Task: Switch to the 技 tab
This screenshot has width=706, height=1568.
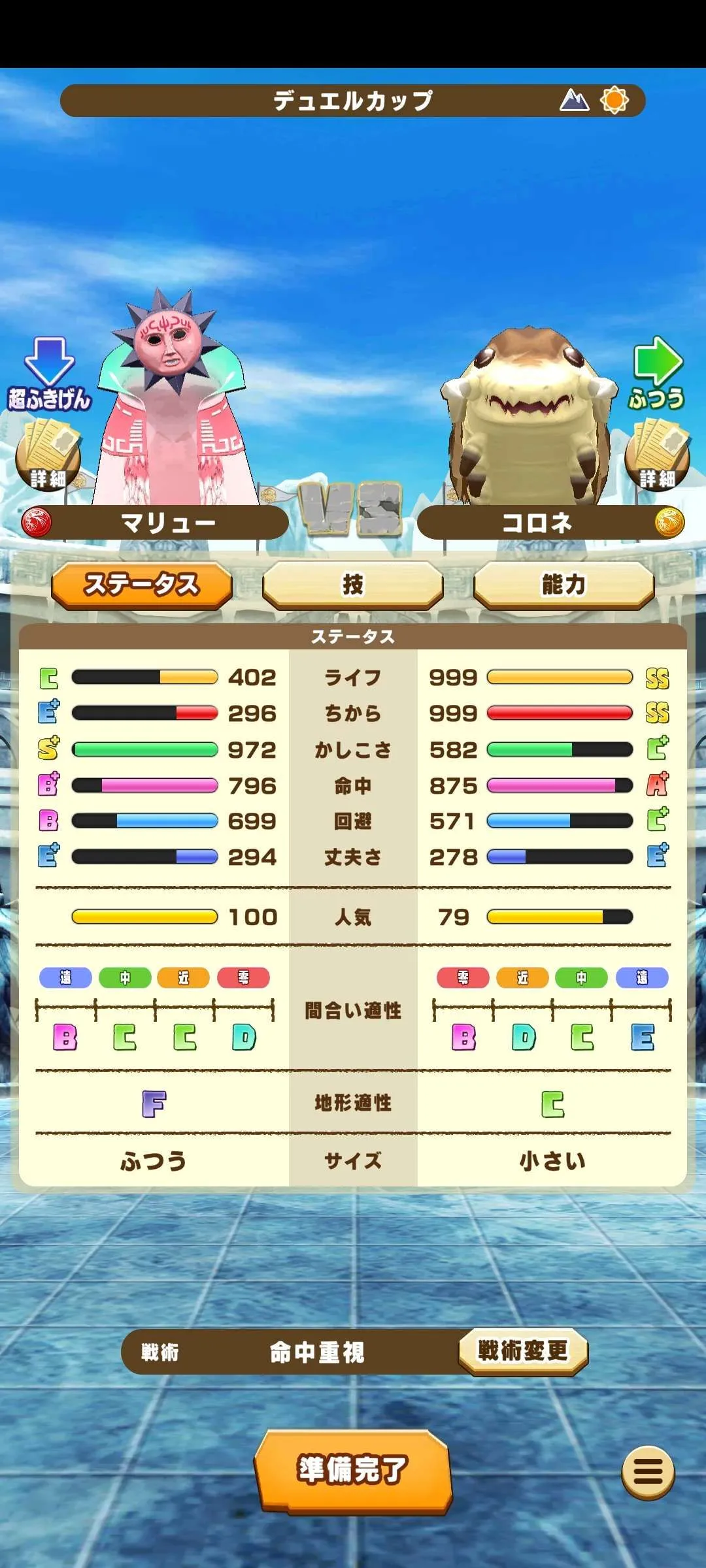Action: click(352, 584)
